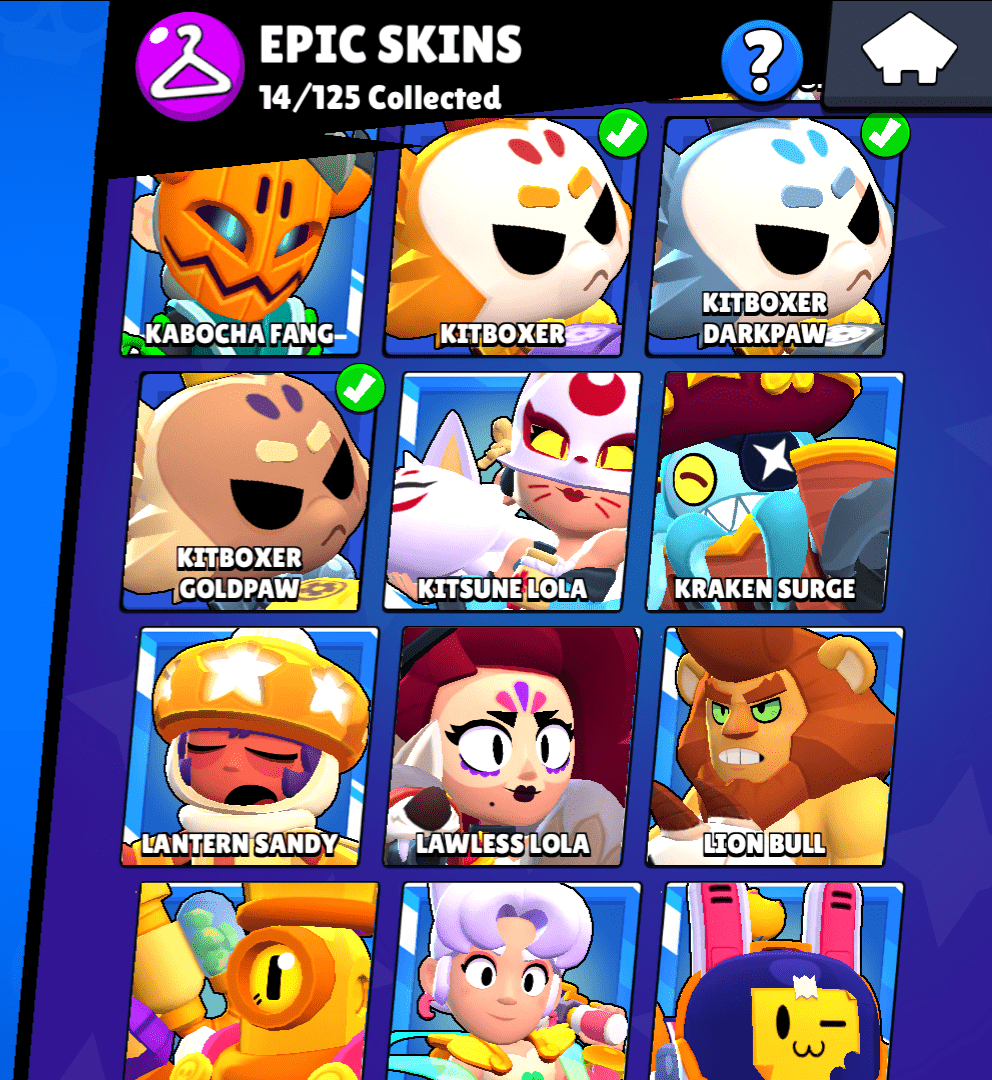Screen dimensions: 992x1080
Task: Go to the home screen button
Action: tap(909, 53)
